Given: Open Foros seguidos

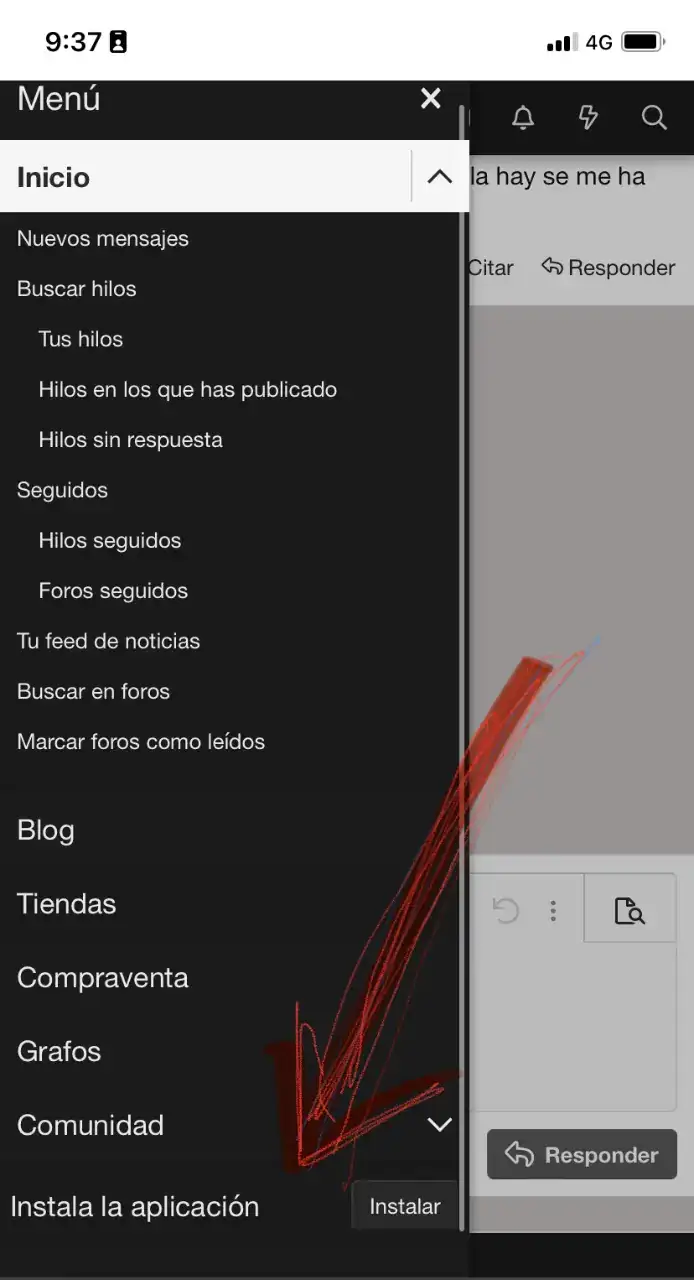Looking at the screenshot, I should (x=113, y=591).
